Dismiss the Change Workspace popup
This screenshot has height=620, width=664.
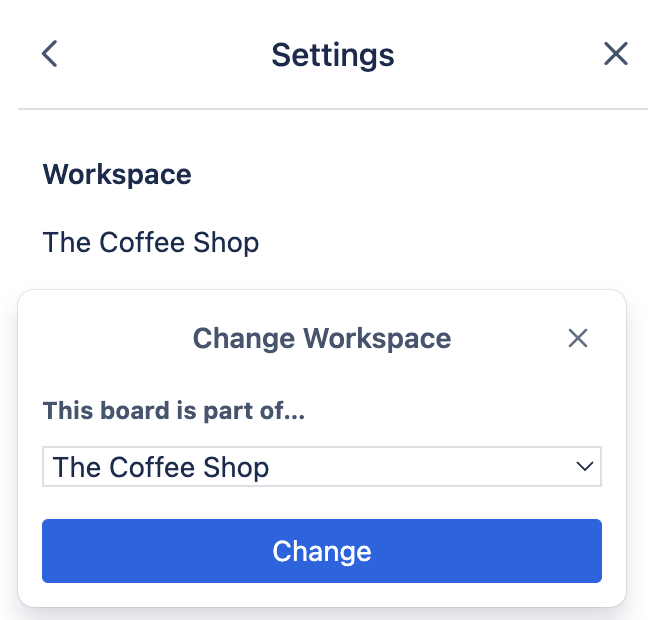[x=577, y=339]
